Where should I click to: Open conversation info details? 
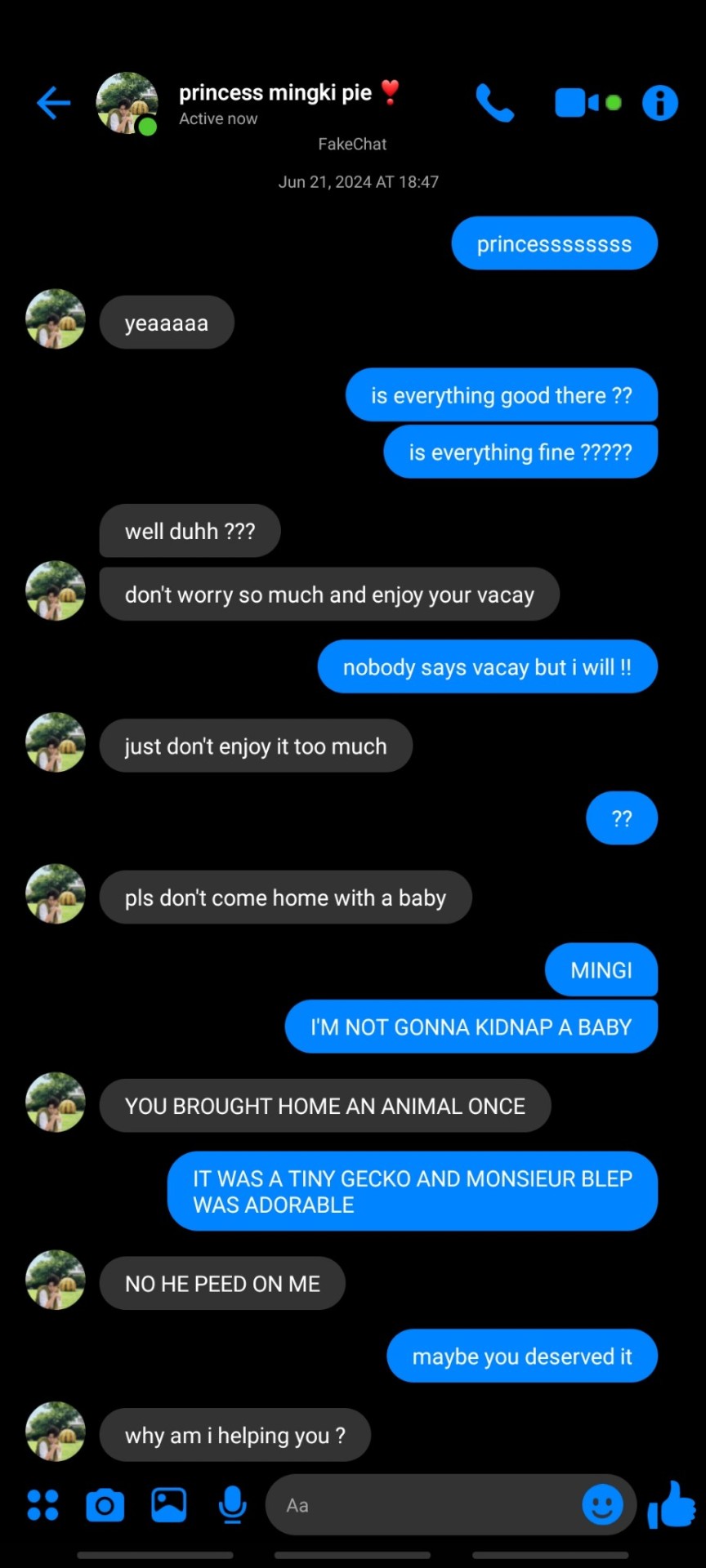click(x=659, y=103)
